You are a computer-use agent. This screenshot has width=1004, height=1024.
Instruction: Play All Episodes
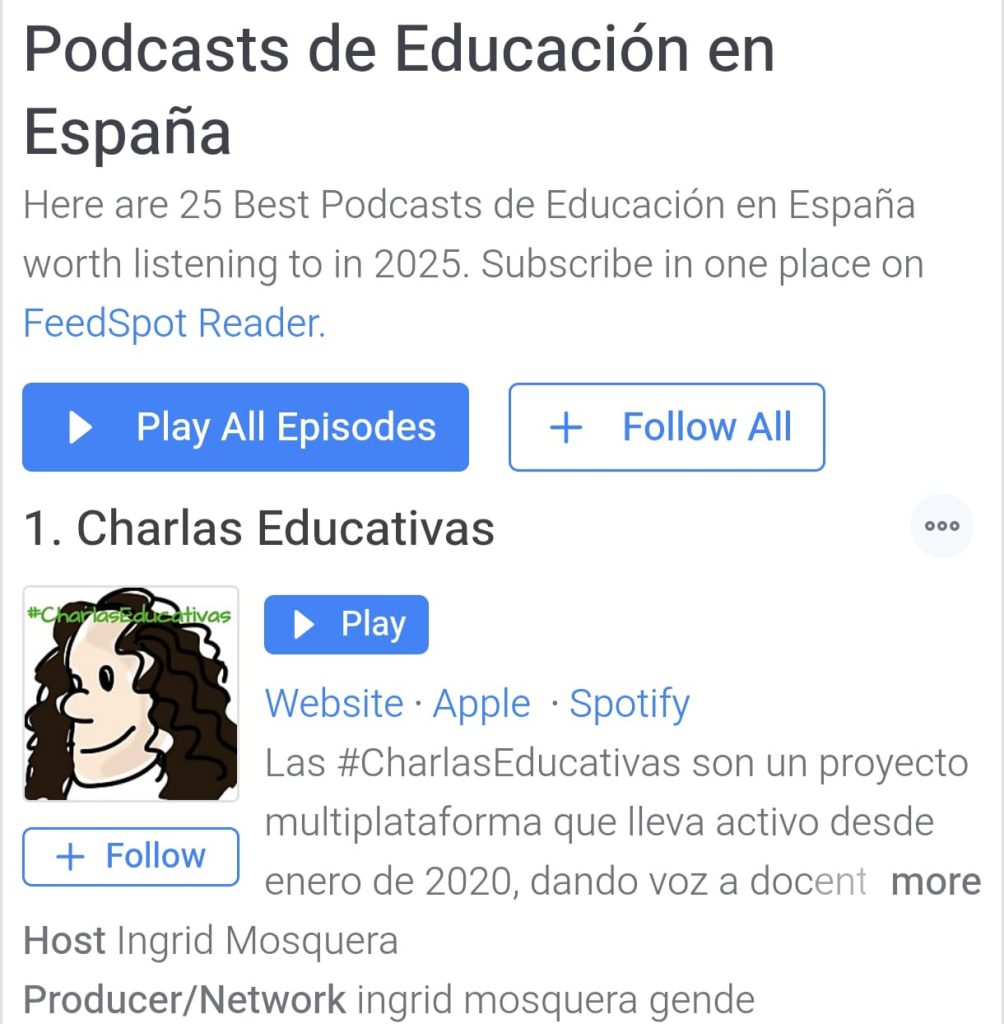[245, 427]
